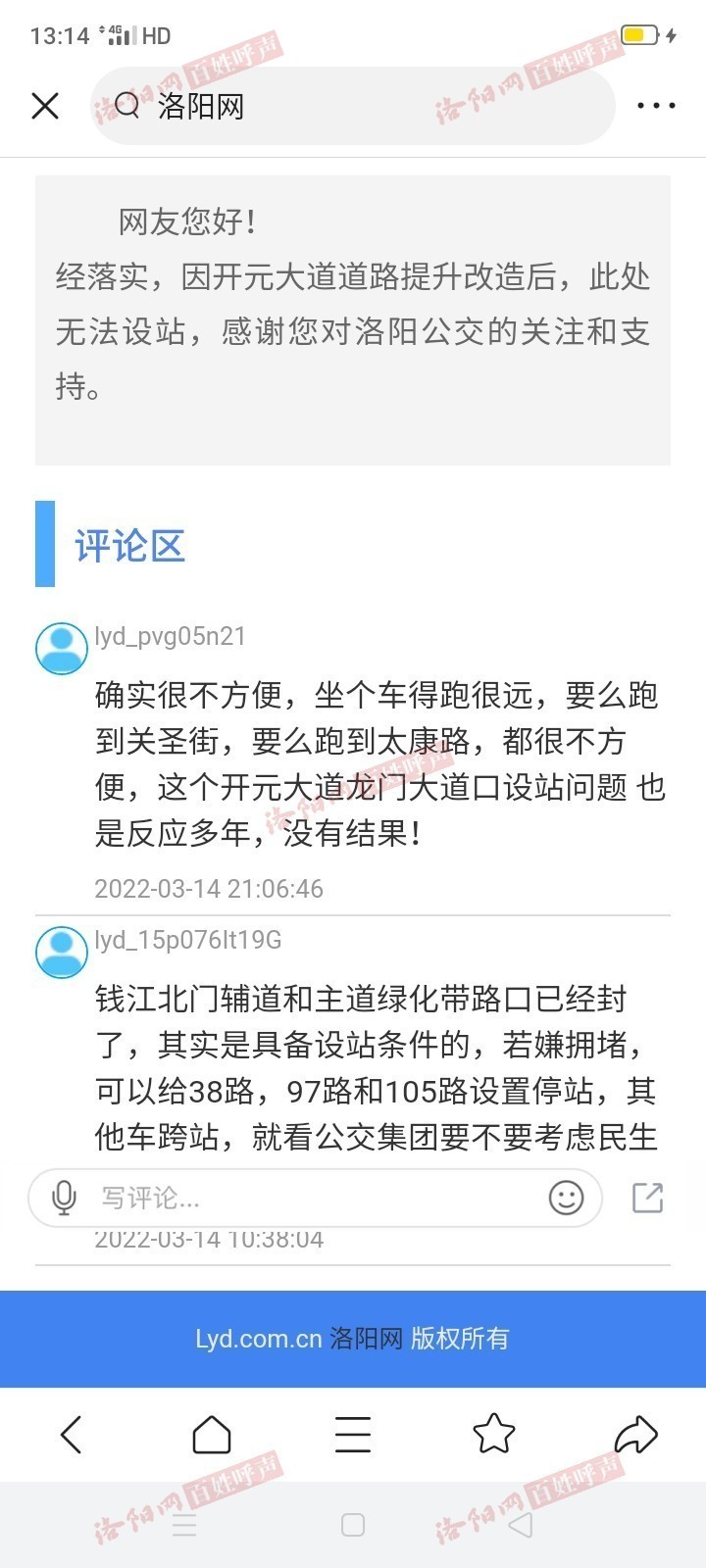The height and width of the screenshot is (1568, 706).
Task: Close the current web page
Action: pos(45,106)
